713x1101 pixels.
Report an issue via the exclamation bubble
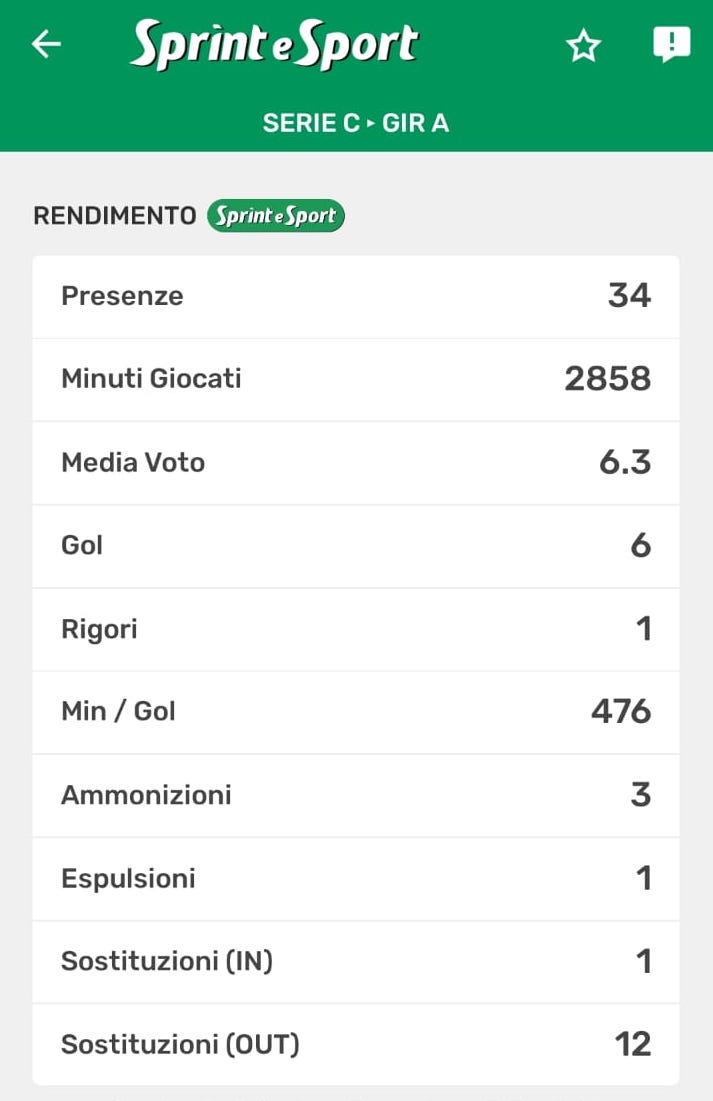(671, 44)
